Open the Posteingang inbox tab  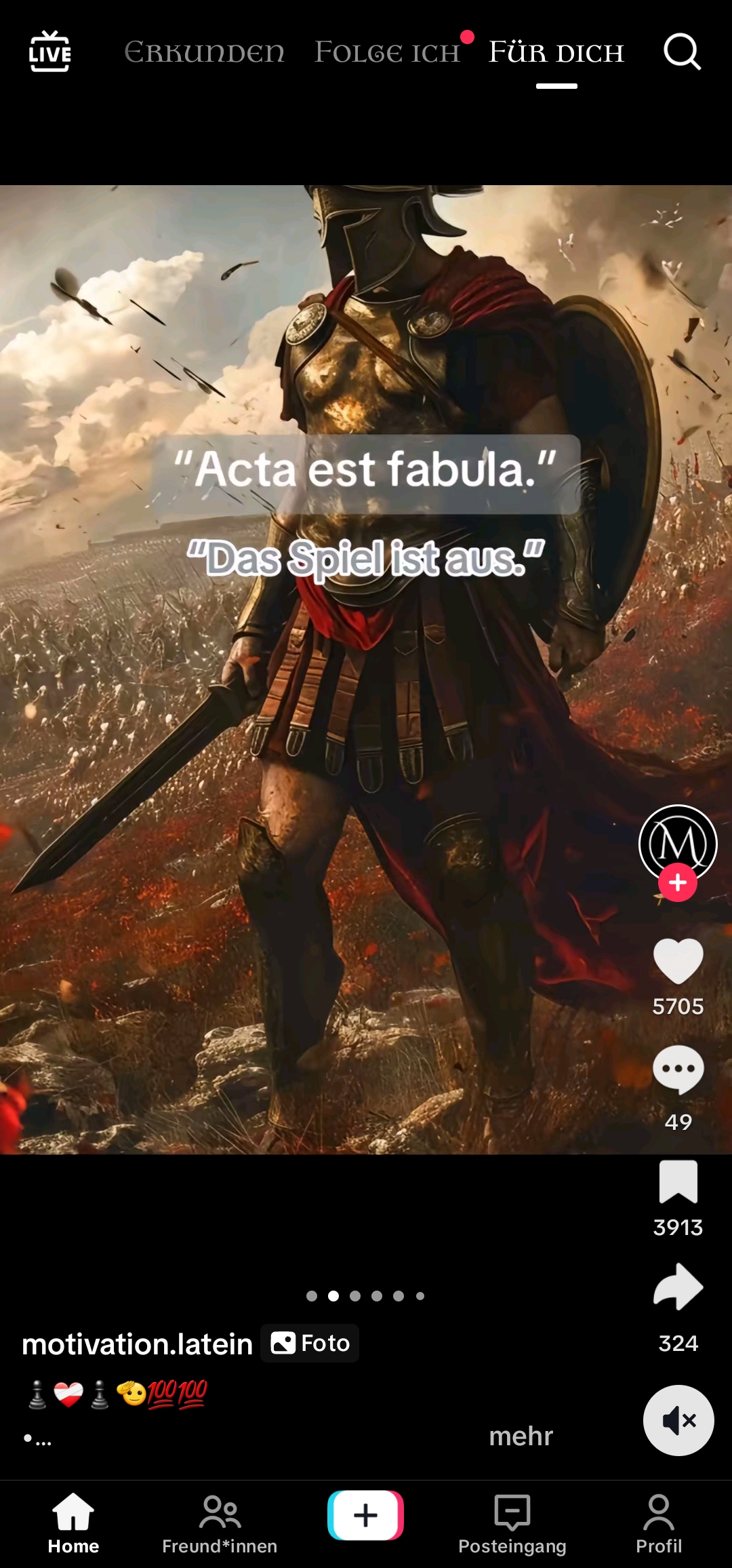[512, 1523]
